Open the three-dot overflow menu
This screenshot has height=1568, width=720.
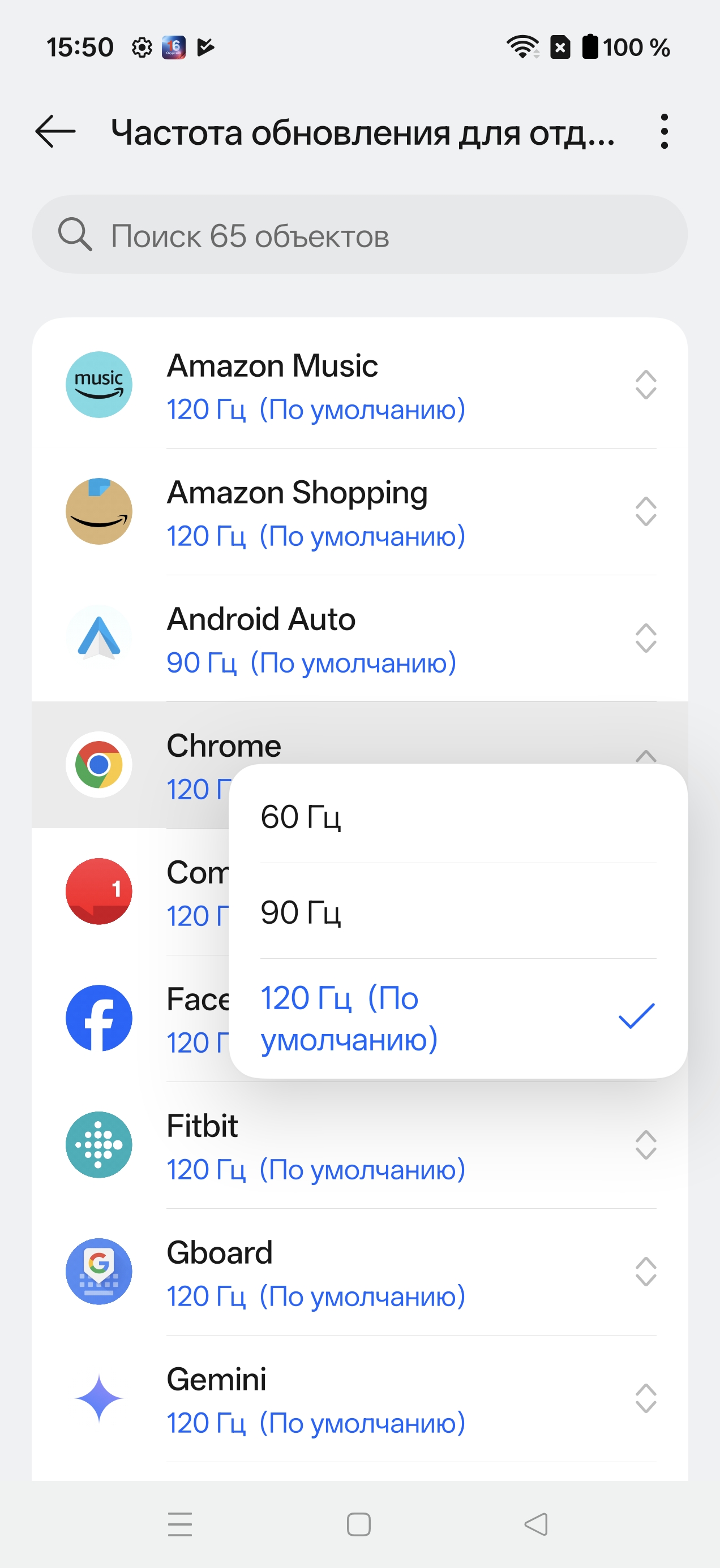663,131
